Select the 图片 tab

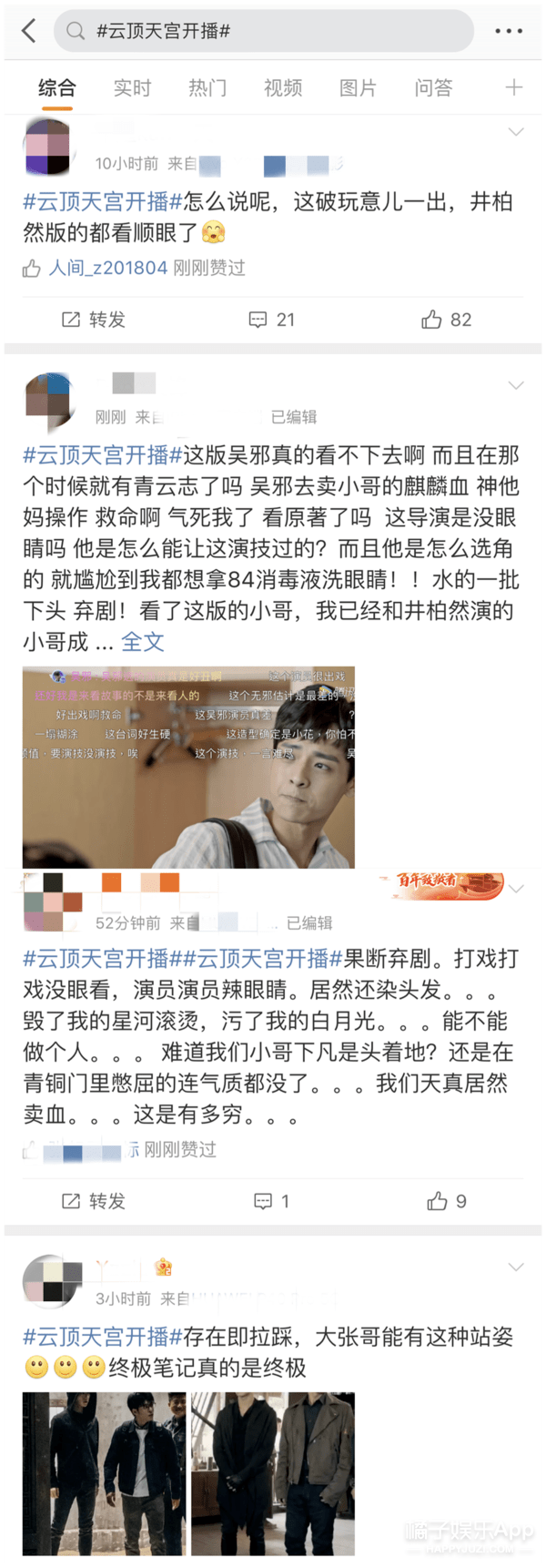[358, 88]
